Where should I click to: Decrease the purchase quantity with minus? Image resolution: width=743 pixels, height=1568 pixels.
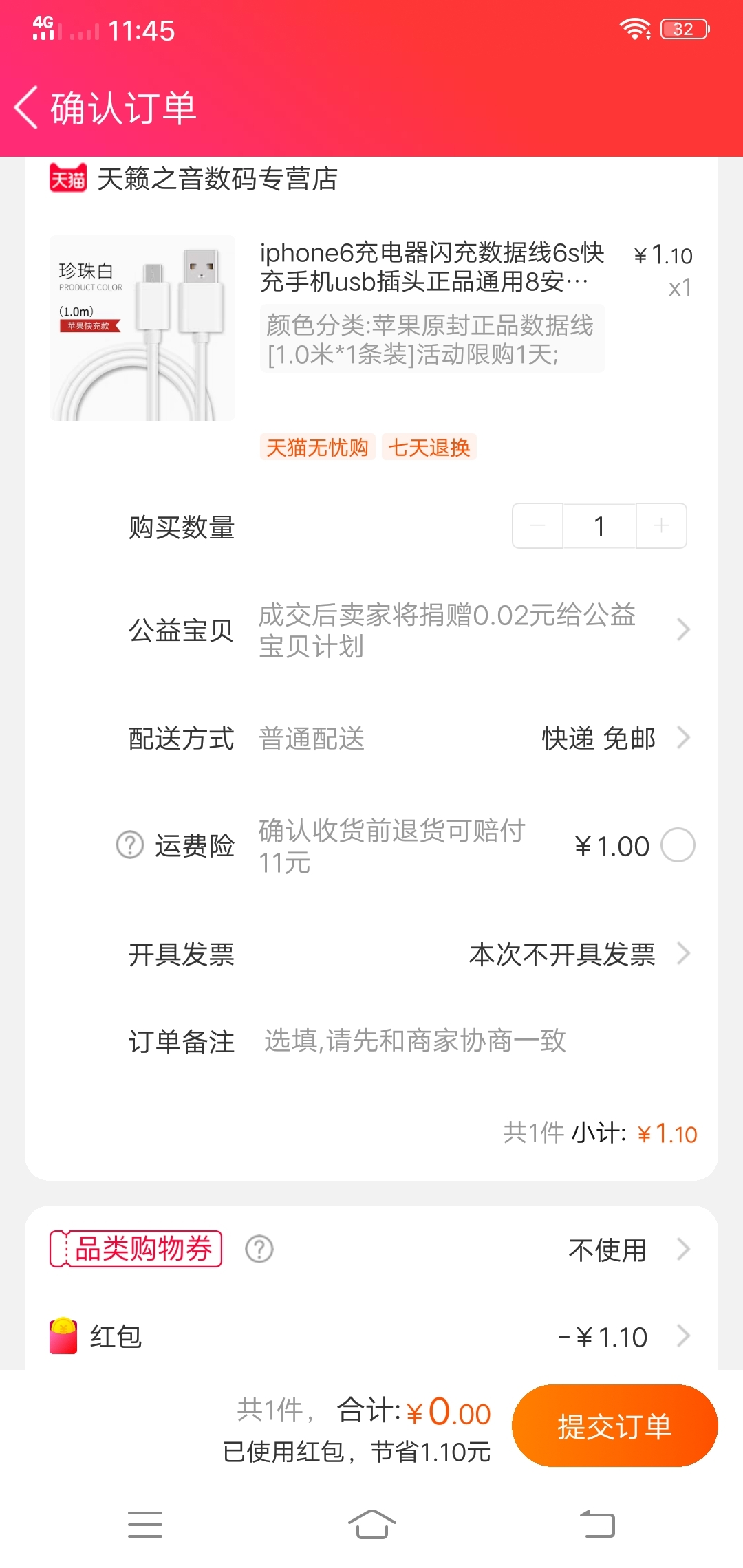pyautogui.click(x=538, y=526)
